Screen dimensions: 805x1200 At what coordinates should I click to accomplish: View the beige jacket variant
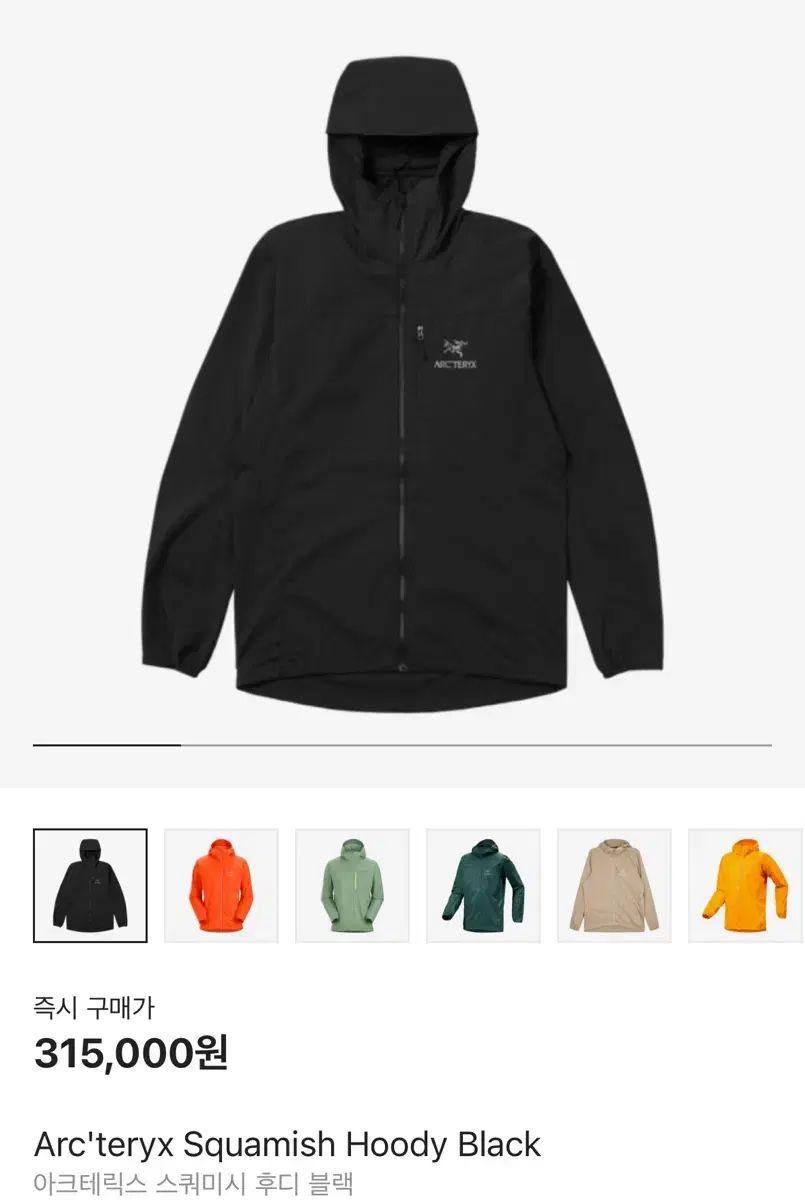tap(614, 885)
